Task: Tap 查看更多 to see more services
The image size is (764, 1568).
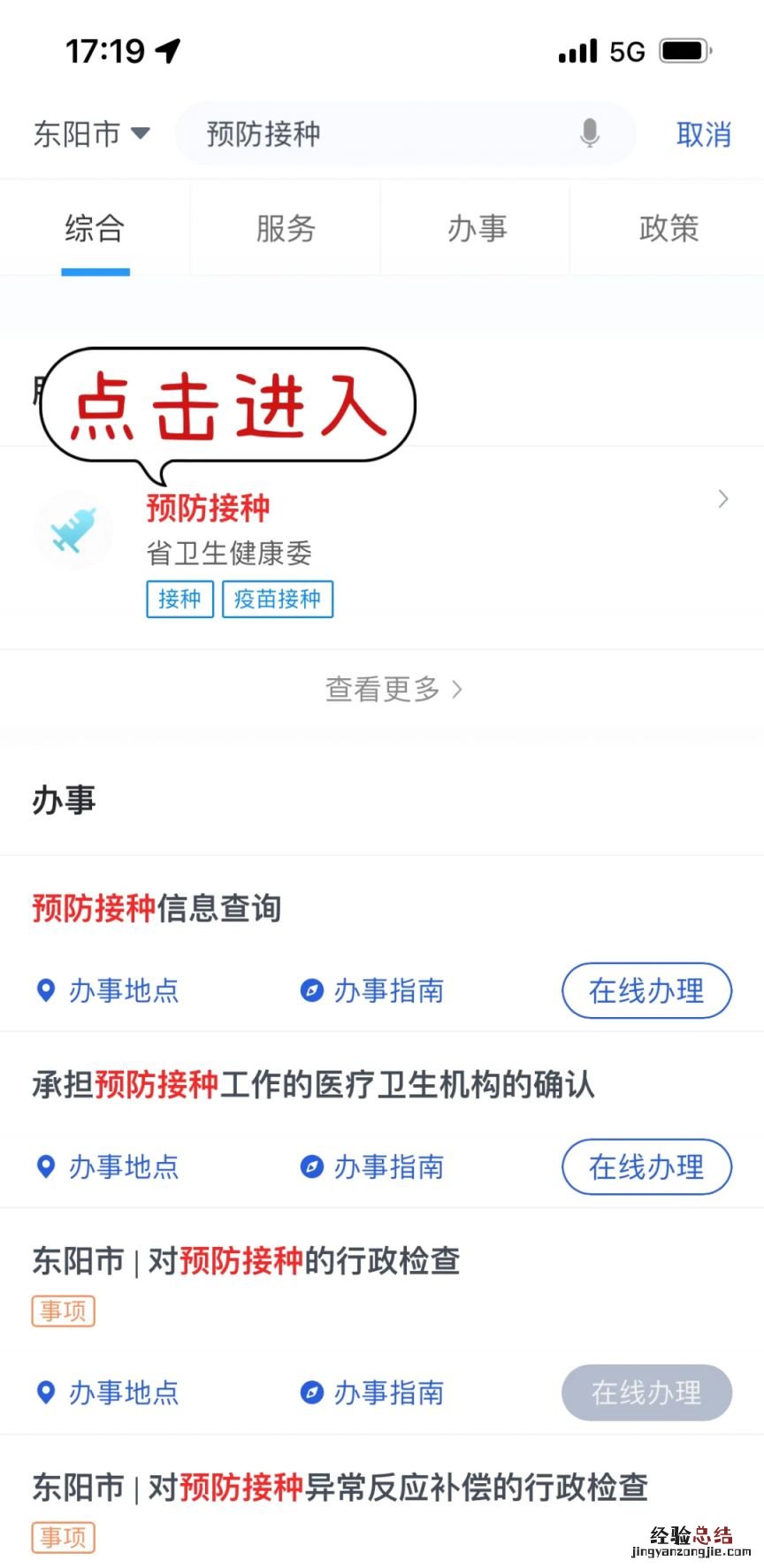Action: (392, 689)
